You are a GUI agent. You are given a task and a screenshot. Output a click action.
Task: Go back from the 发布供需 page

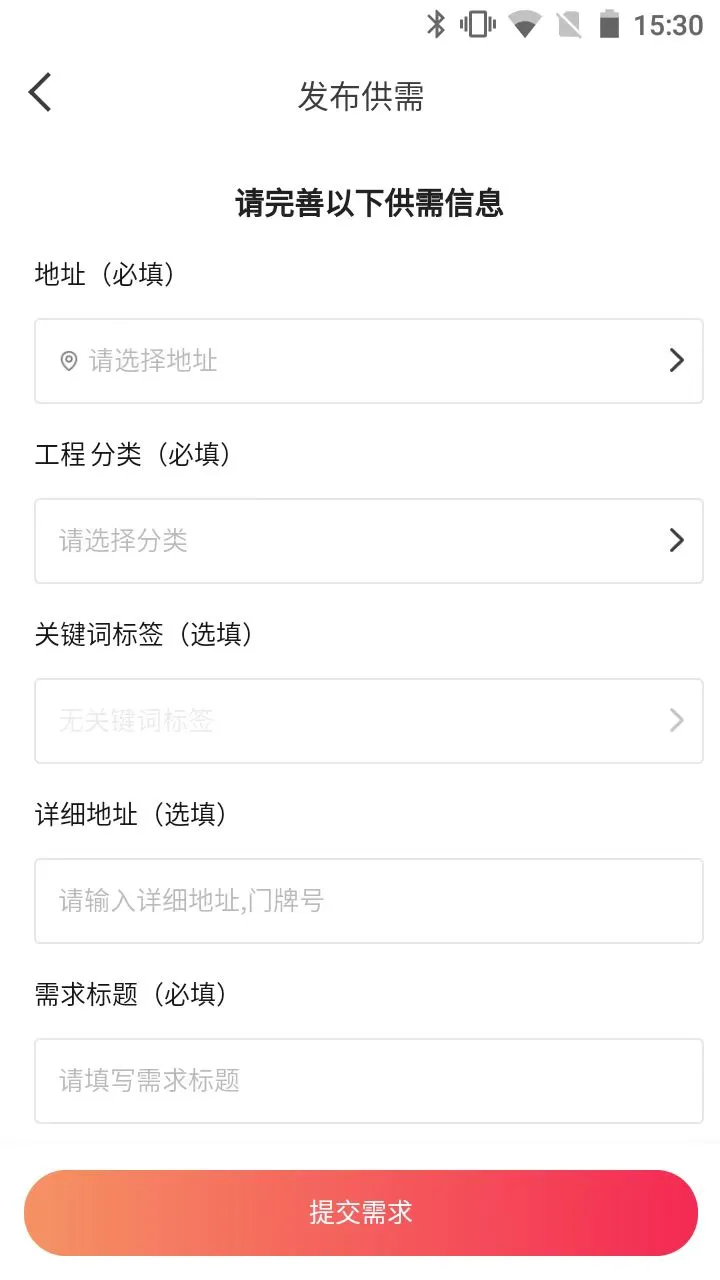[x=40, y=93]
